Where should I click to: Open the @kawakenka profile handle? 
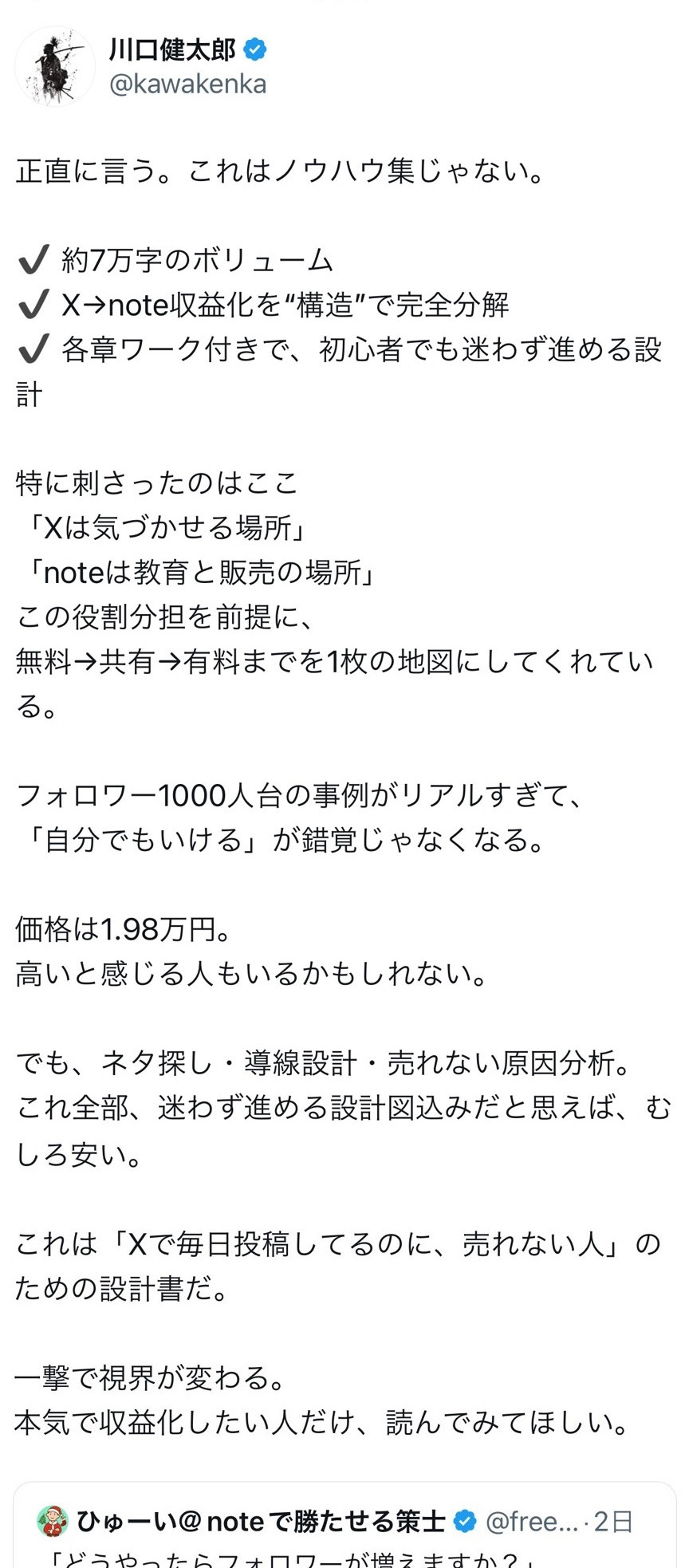click(x=187, y=85)
